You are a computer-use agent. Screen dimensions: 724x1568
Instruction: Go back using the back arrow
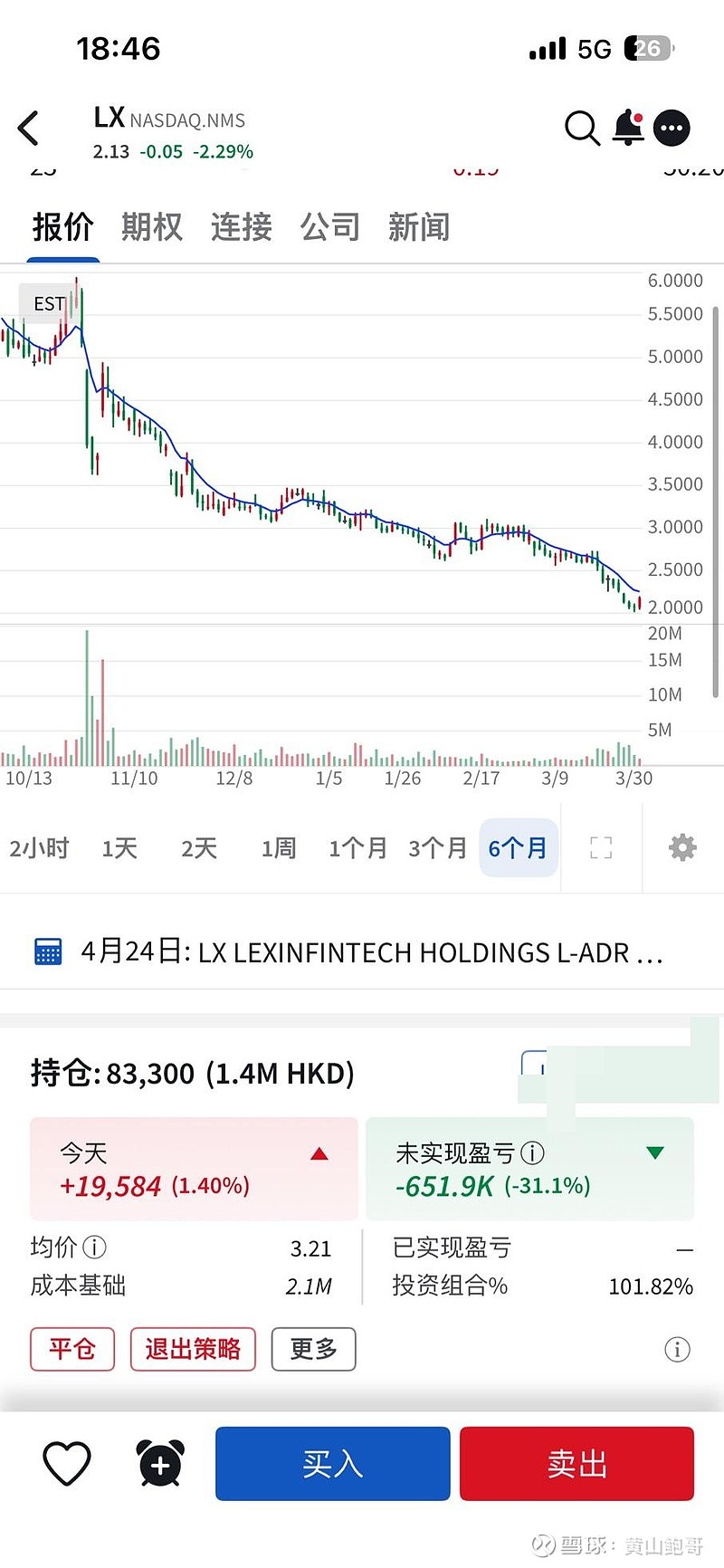point(29,129)
